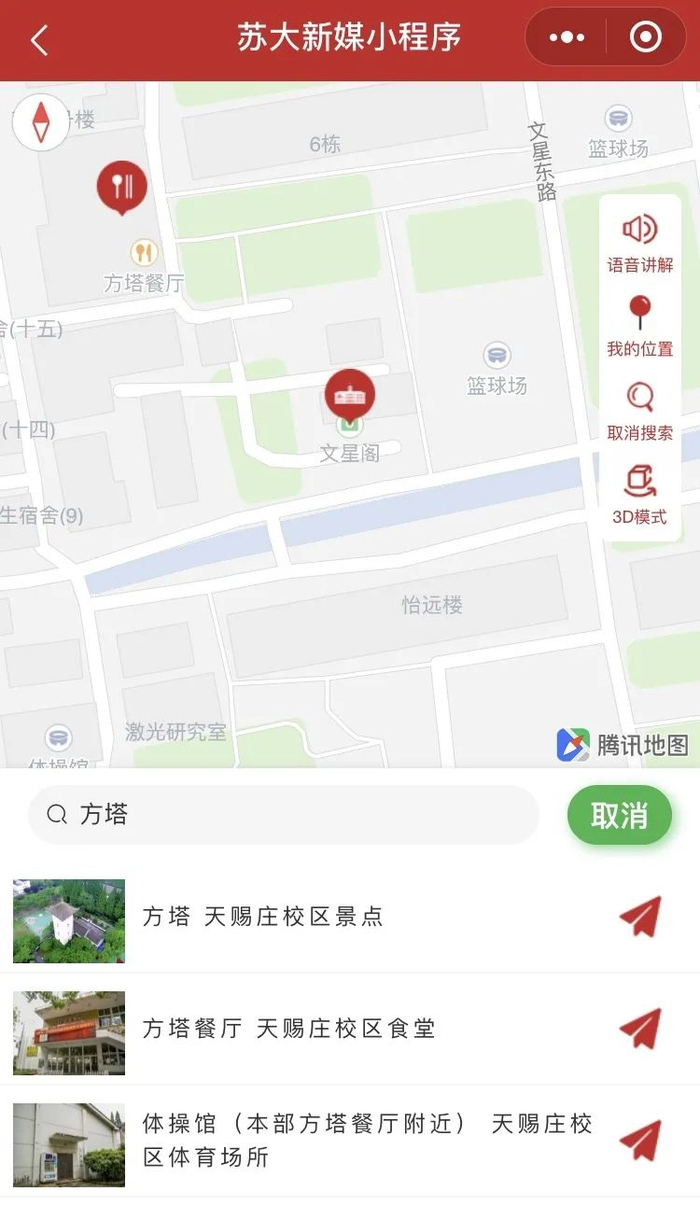Tap the compass to reset map orientation

40,122
